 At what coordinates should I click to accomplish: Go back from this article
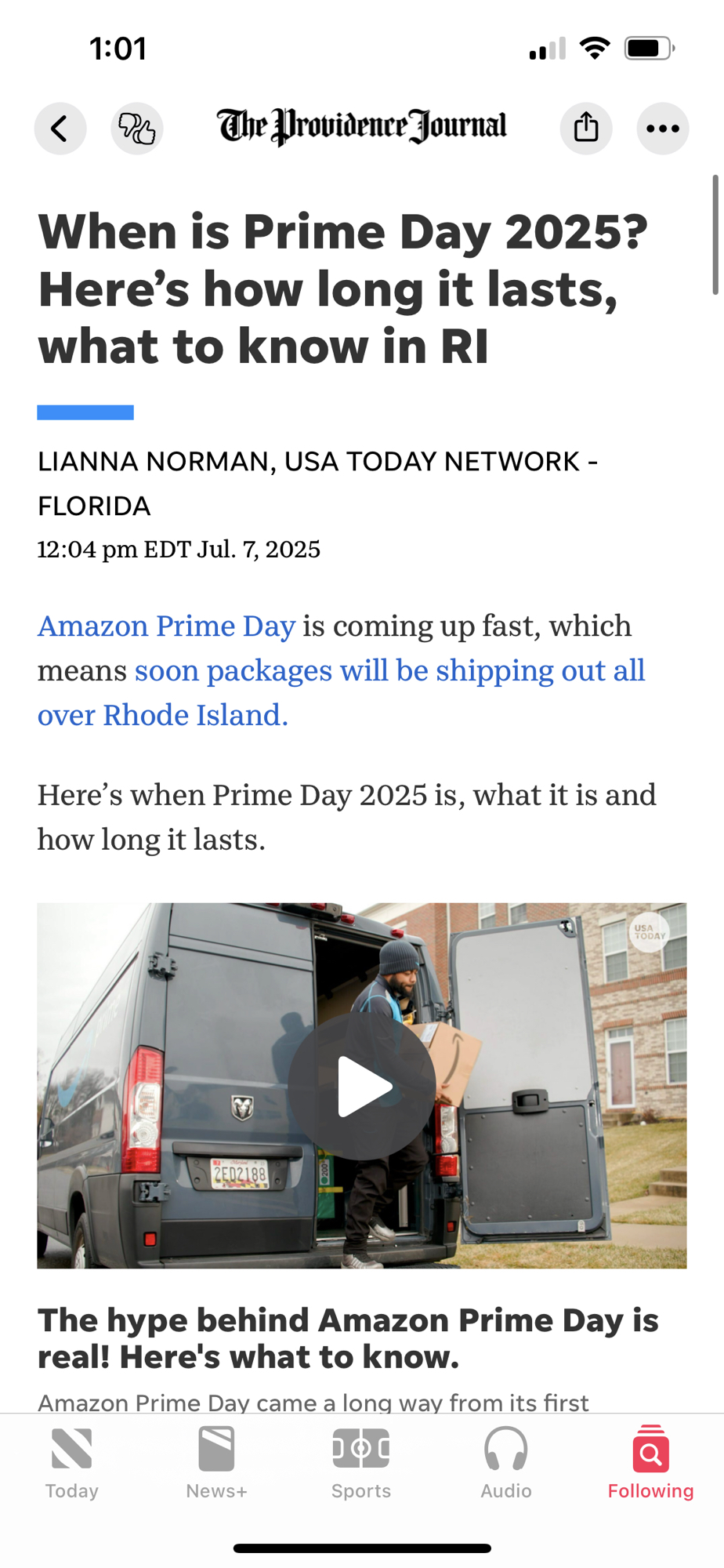tap(60, 128)
